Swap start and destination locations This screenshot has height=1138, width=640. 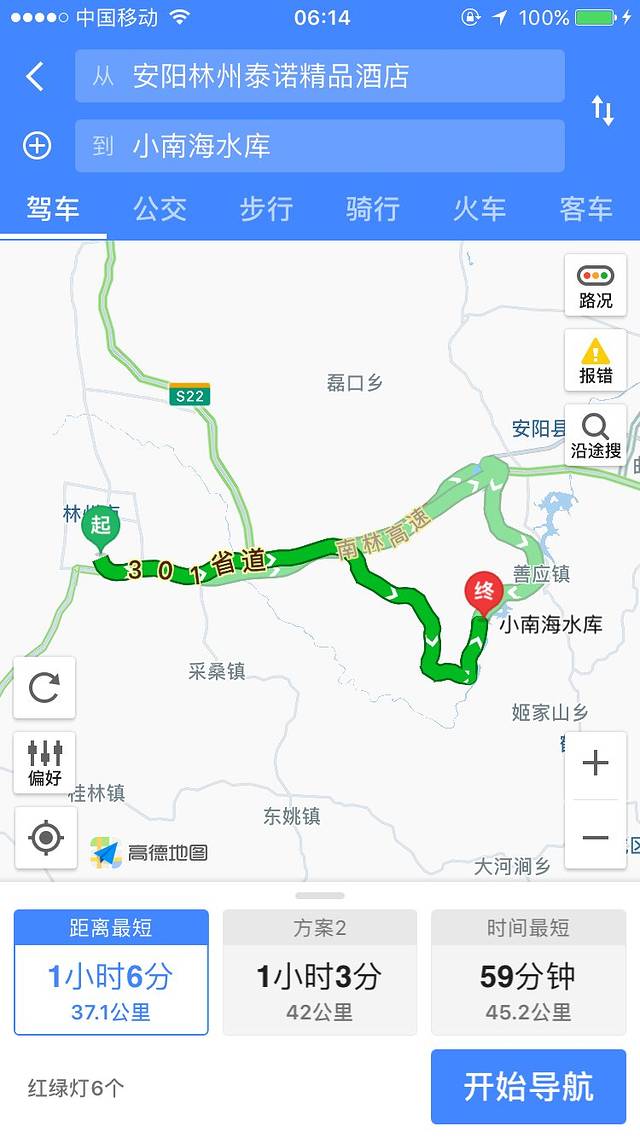click(602, 110)
